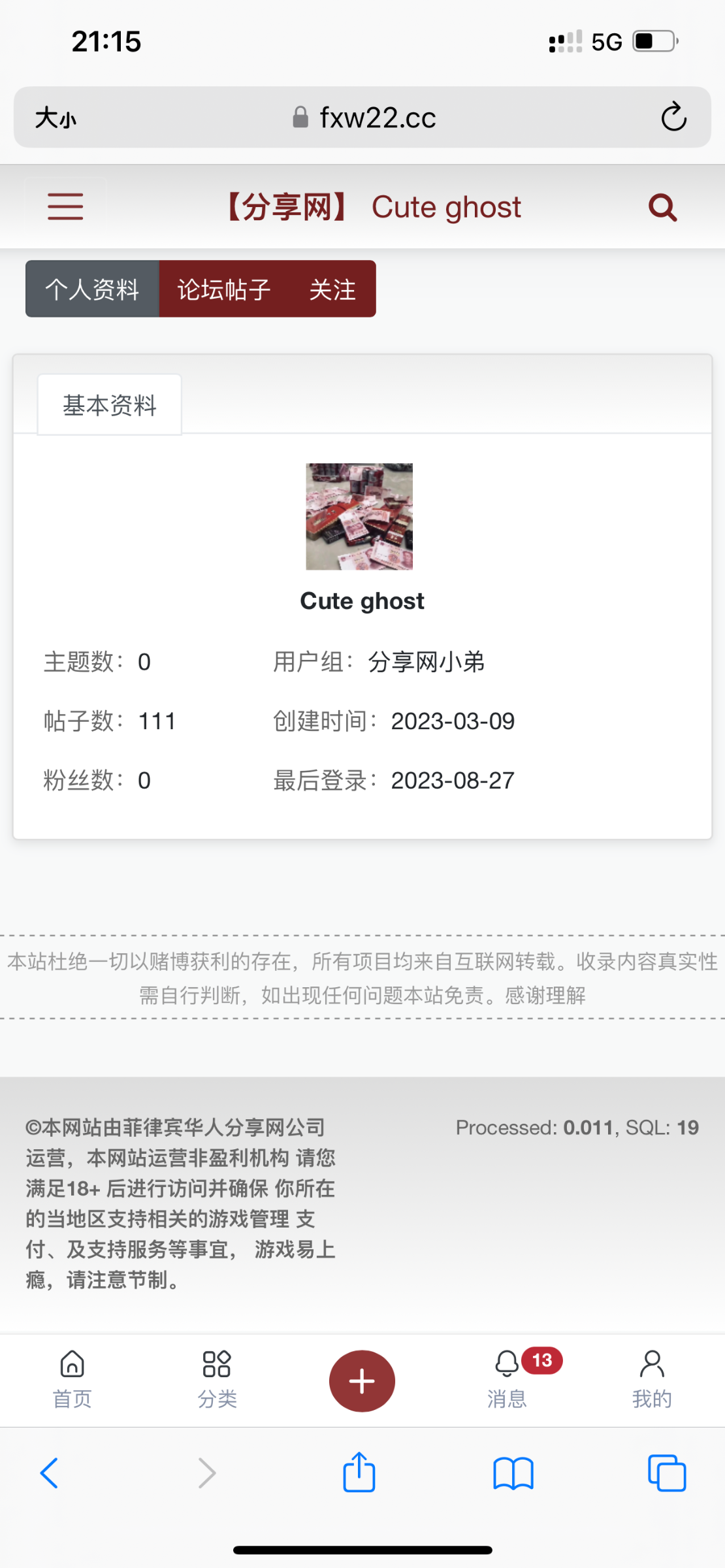
Task: Select the 基本资料 tab
Action: (110, 405)
